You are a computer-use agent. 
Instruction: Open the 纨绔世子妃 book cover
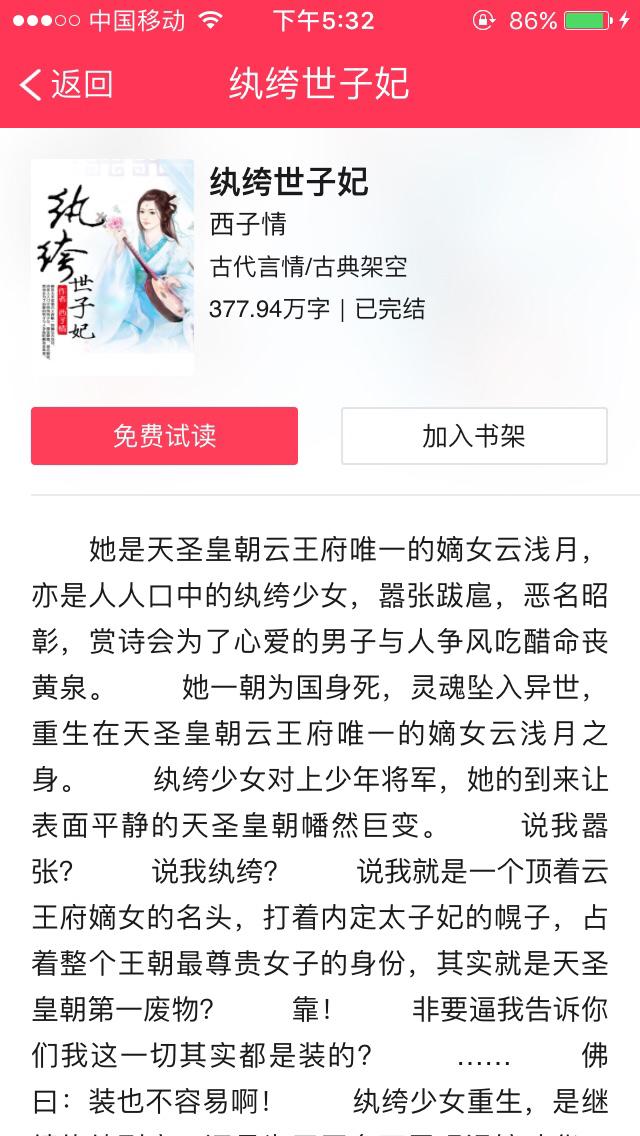(x=112, y=266)
